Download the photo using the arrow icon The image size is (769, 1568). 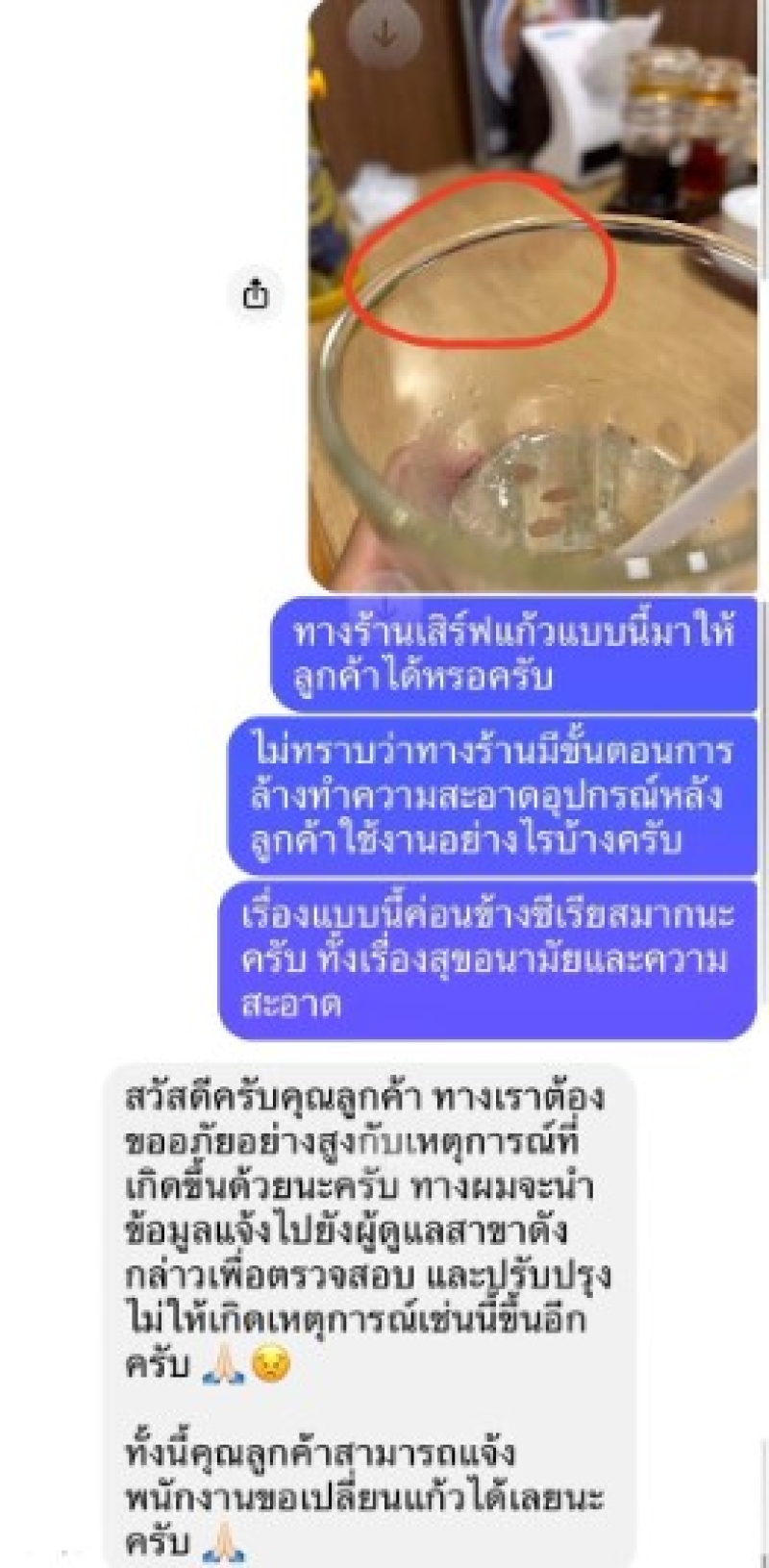384,36
